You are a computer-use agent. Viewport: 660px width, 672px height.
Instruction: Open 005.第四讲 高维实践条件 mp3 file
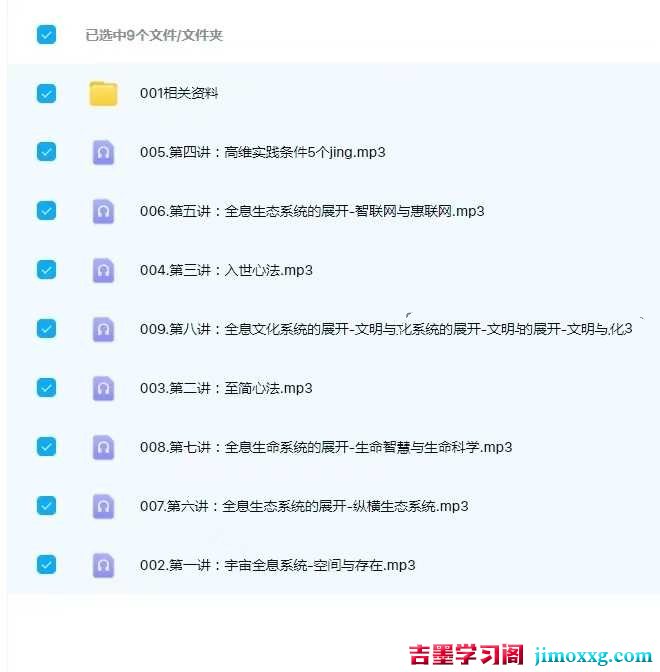click(262, 152)
